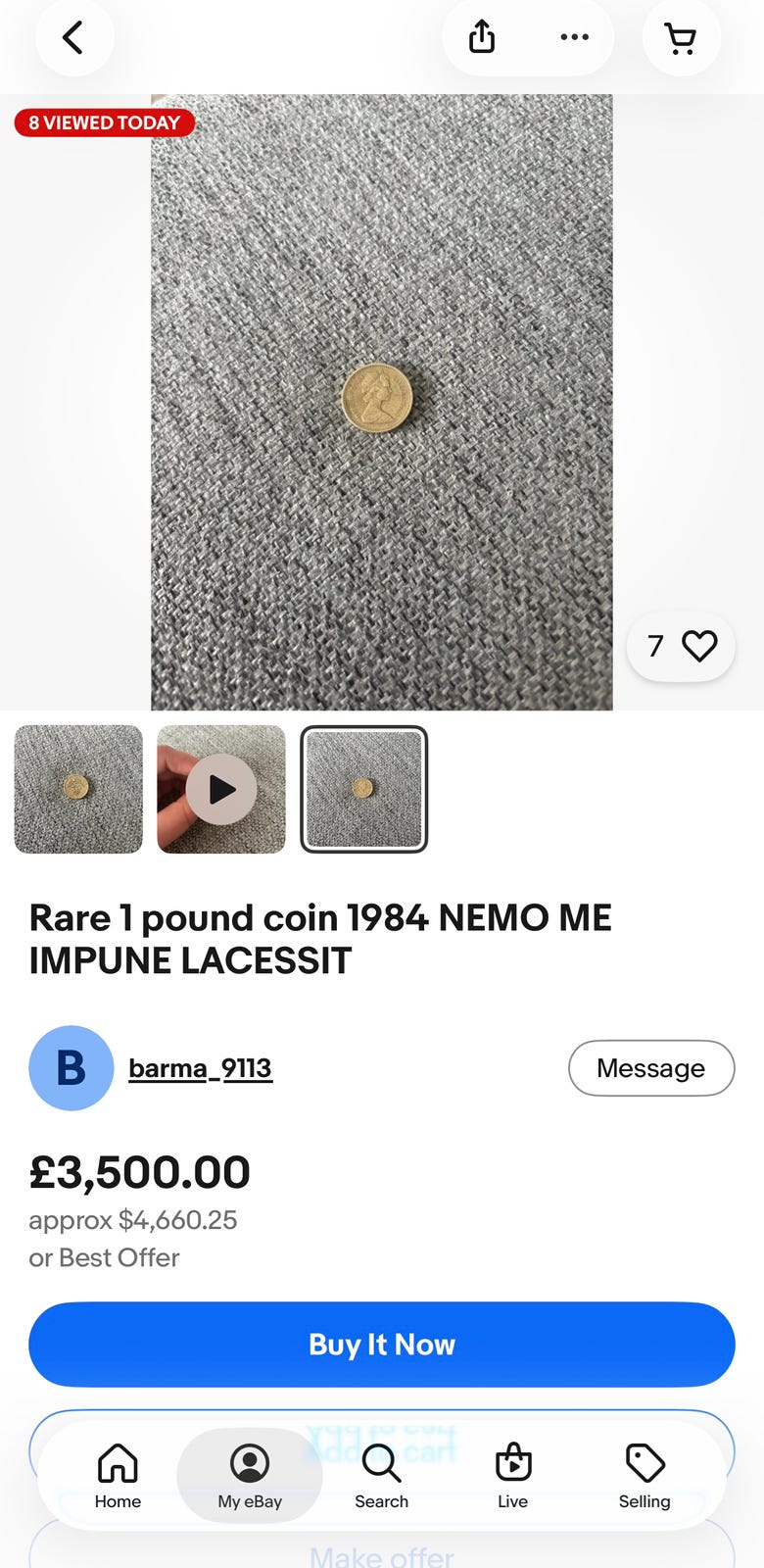Message the seller
The height and width of the screenshot is (1568, 764).
point(651,1068)
